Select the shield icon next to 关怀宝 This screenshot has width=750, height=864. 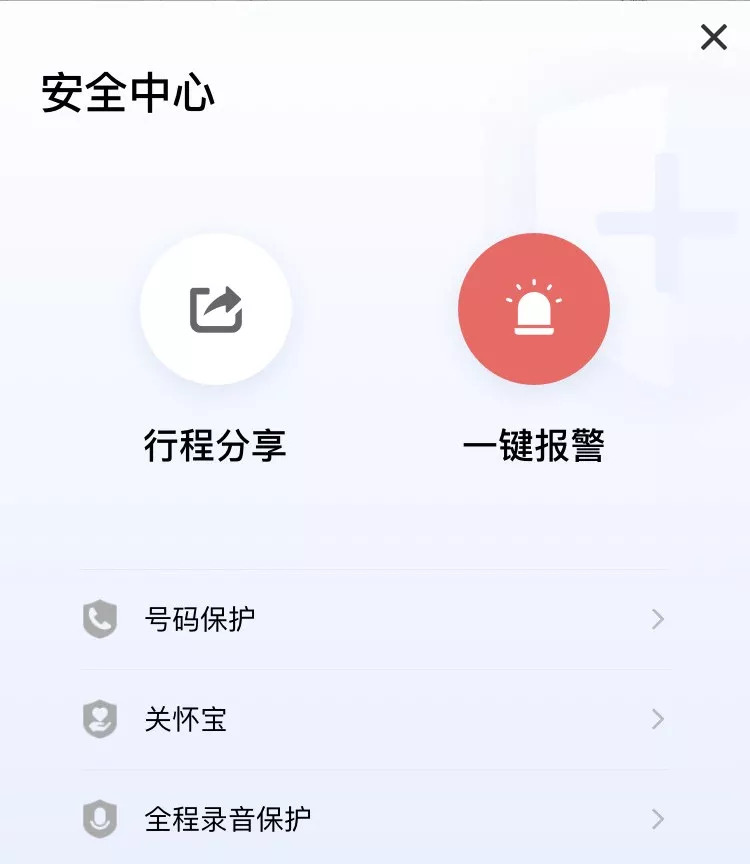97,718
